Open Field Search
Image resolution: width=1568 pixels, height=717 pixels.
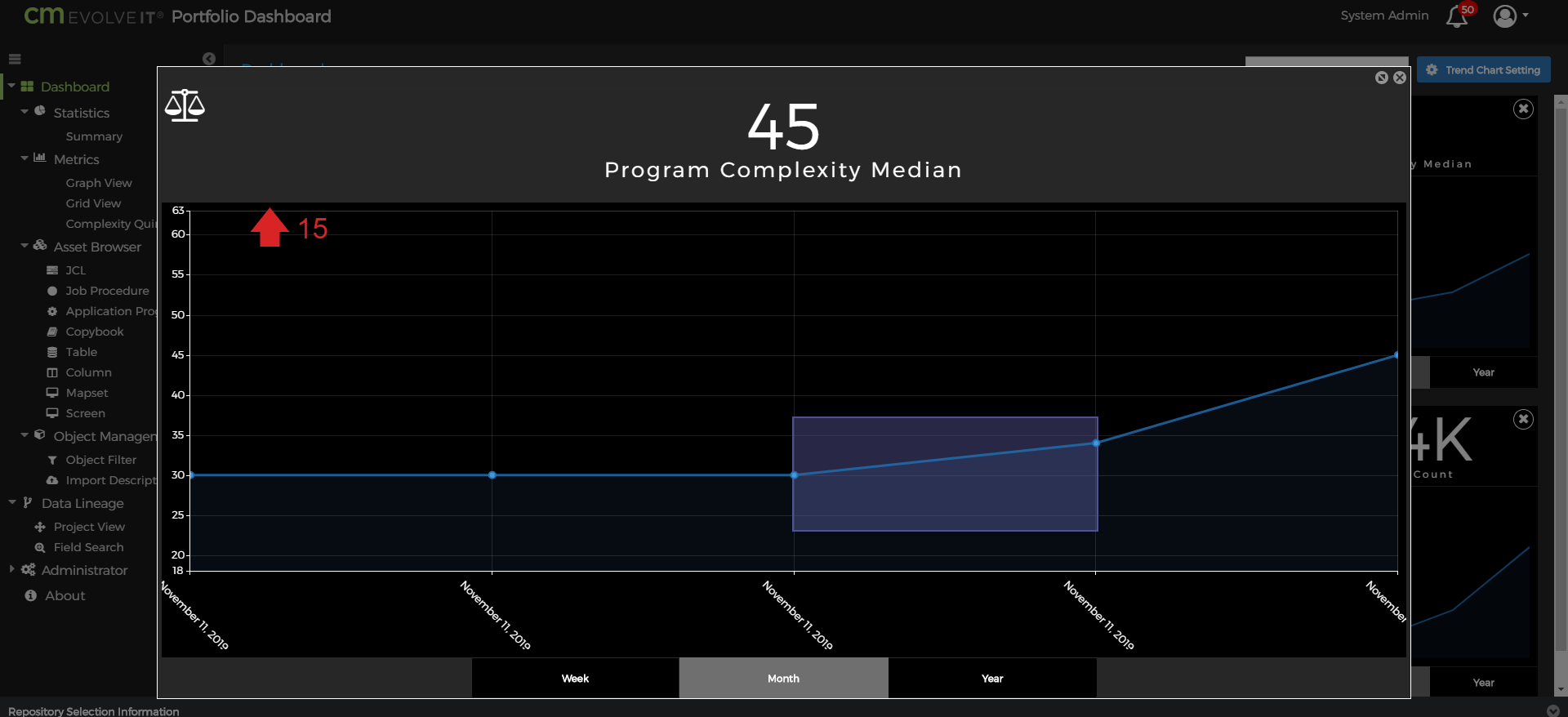[88, 547]
